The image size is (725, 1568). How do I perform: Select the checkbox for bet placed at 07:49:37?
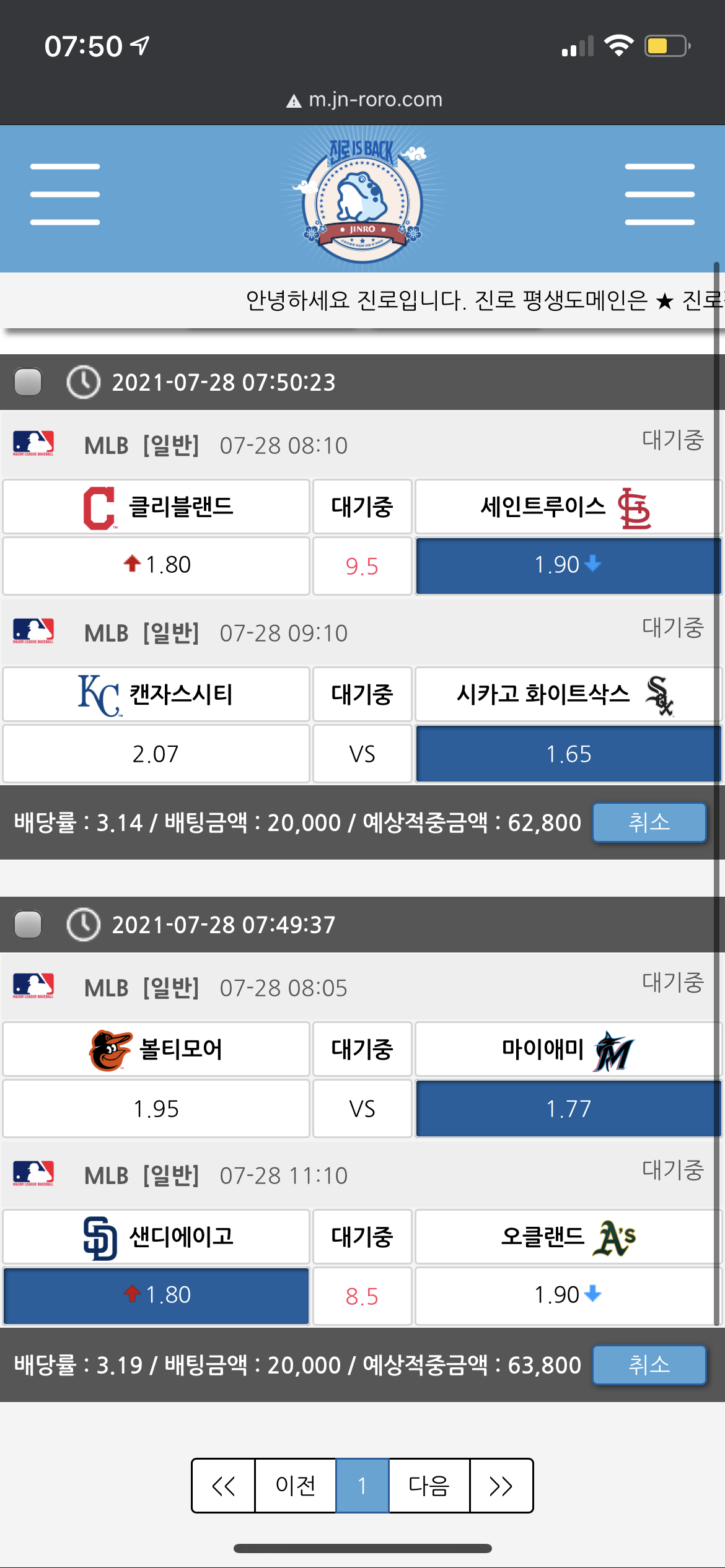[28, 925]
